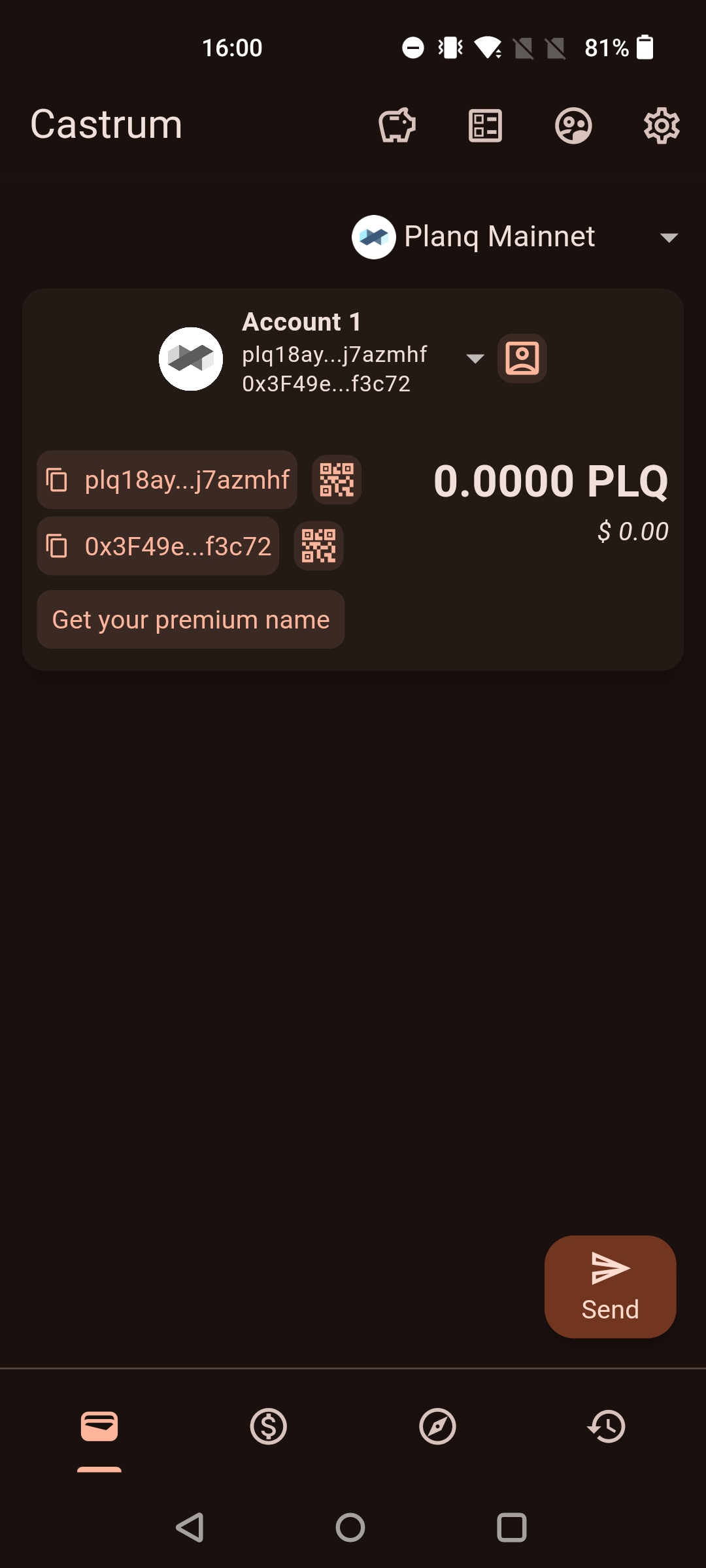Open the piggy bank savings icon

click(x=397, y=125)
